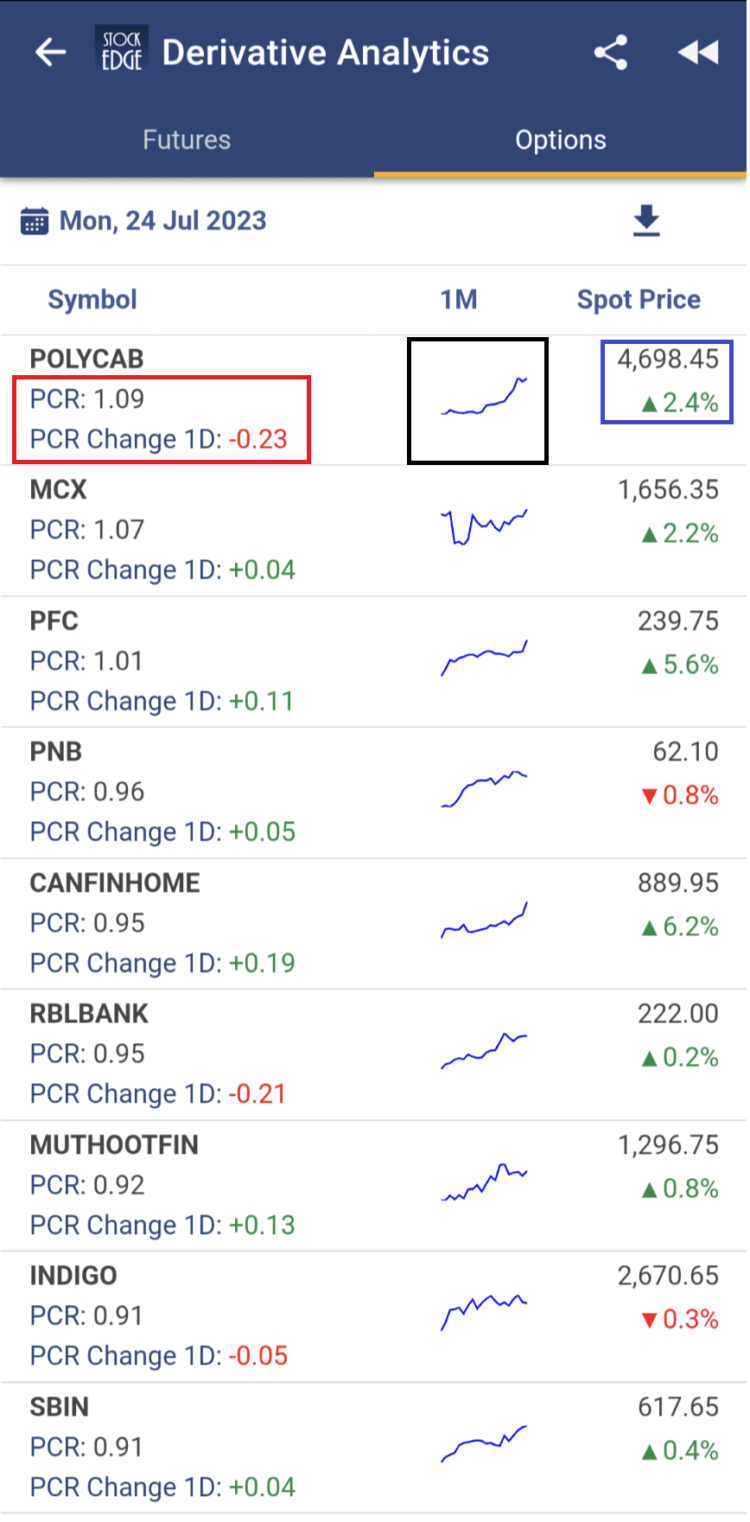This screenshot has height=1522, width=750.
Task: Click the 1M column header
Action: point(458,299)
